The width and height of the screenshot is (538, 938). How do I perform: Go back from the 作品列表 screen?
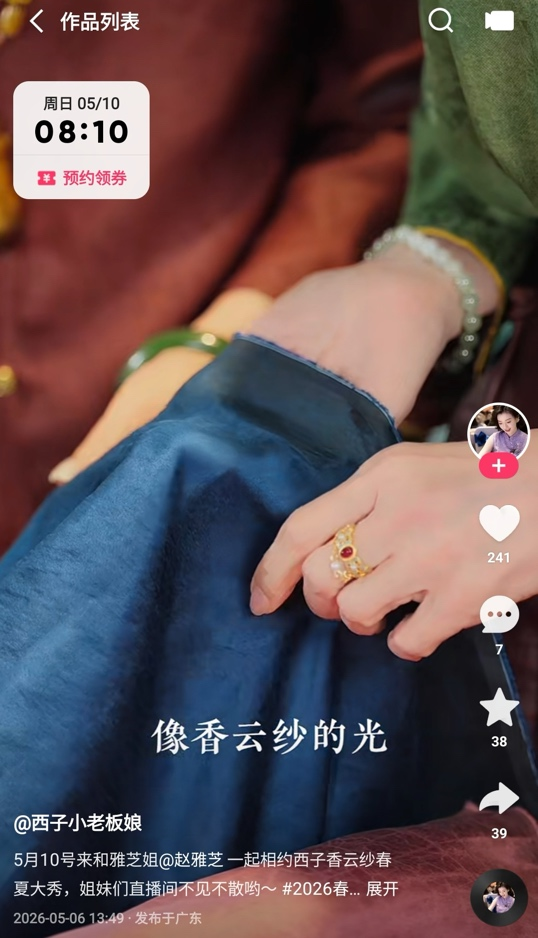[x=37, y=22]
